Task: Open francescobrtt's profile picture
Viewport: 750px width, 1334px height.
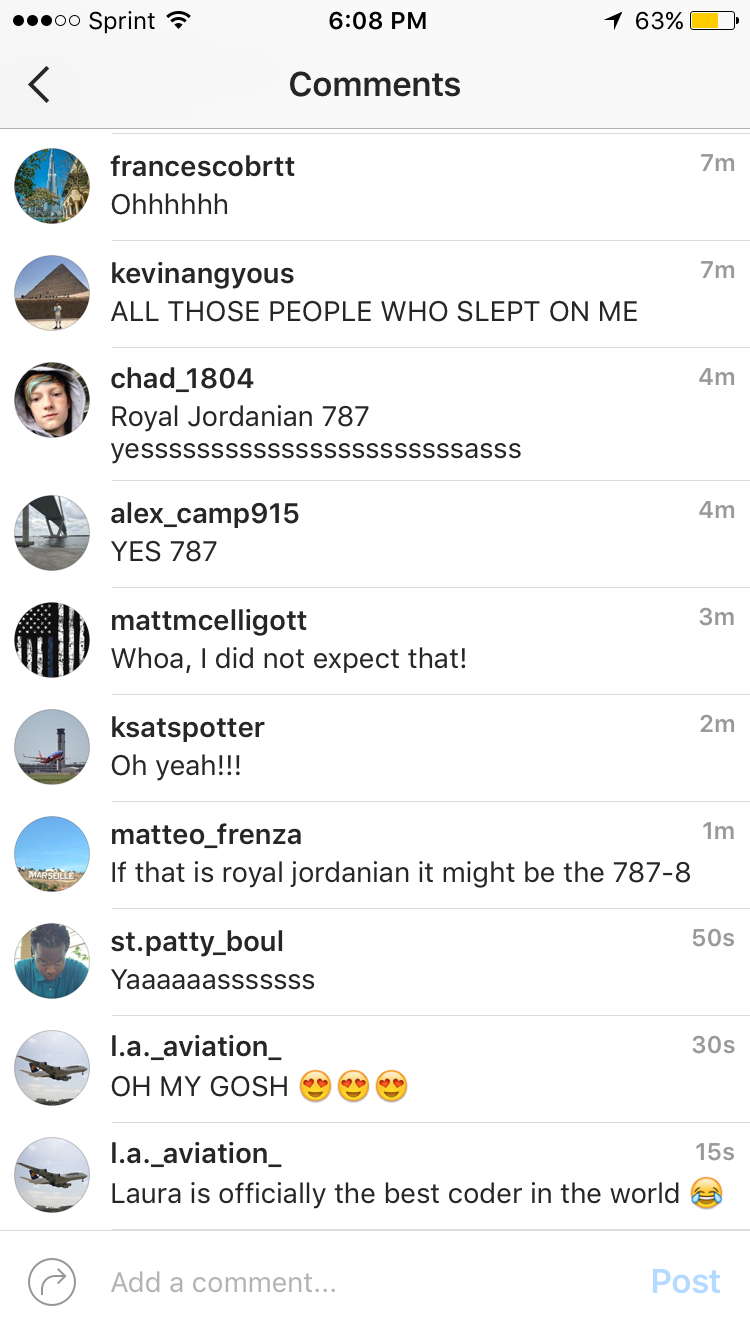Action: (x=52, y=186)
